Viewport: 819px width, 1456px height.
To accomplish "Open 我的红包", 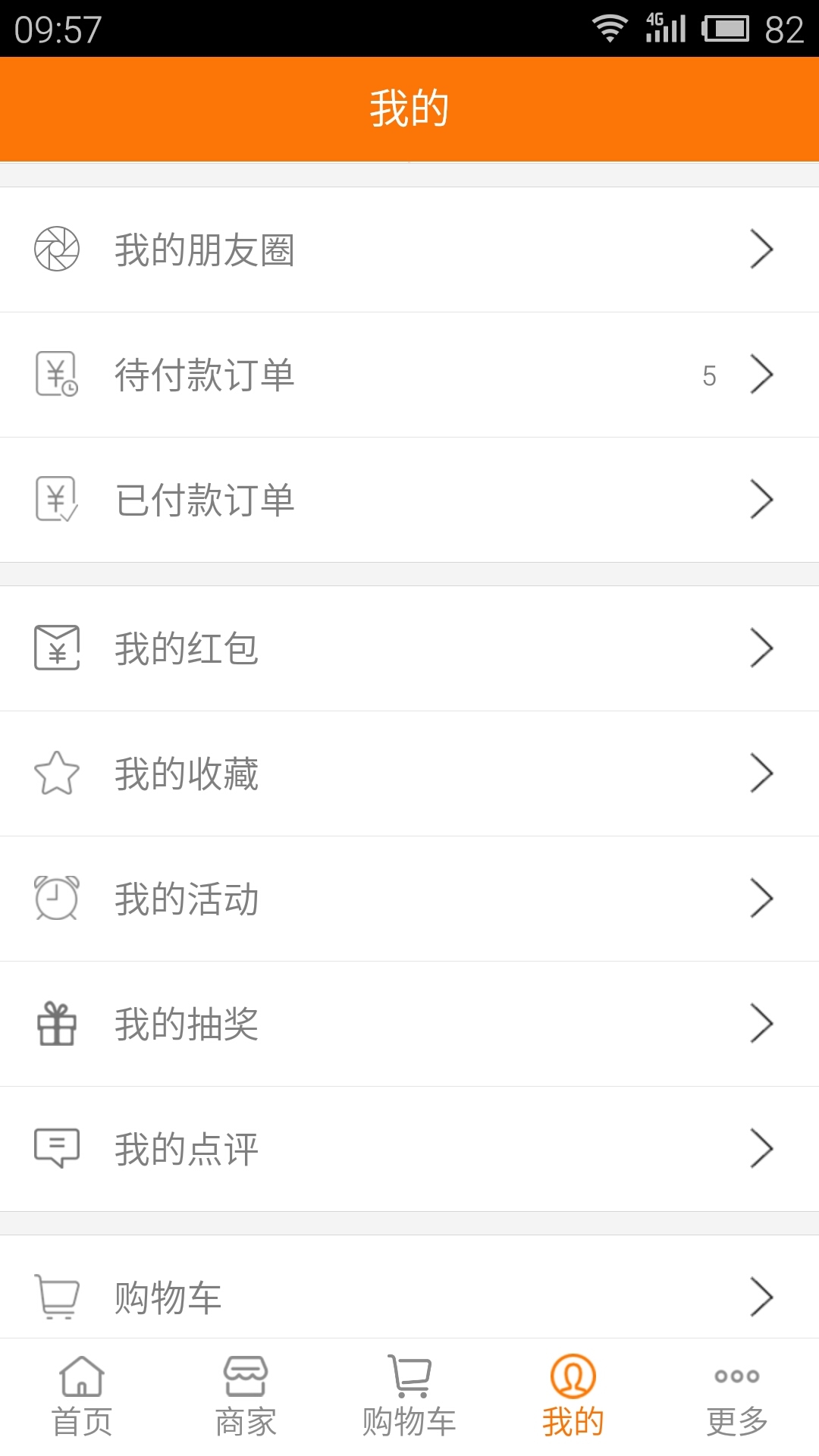I will [409, 648].
